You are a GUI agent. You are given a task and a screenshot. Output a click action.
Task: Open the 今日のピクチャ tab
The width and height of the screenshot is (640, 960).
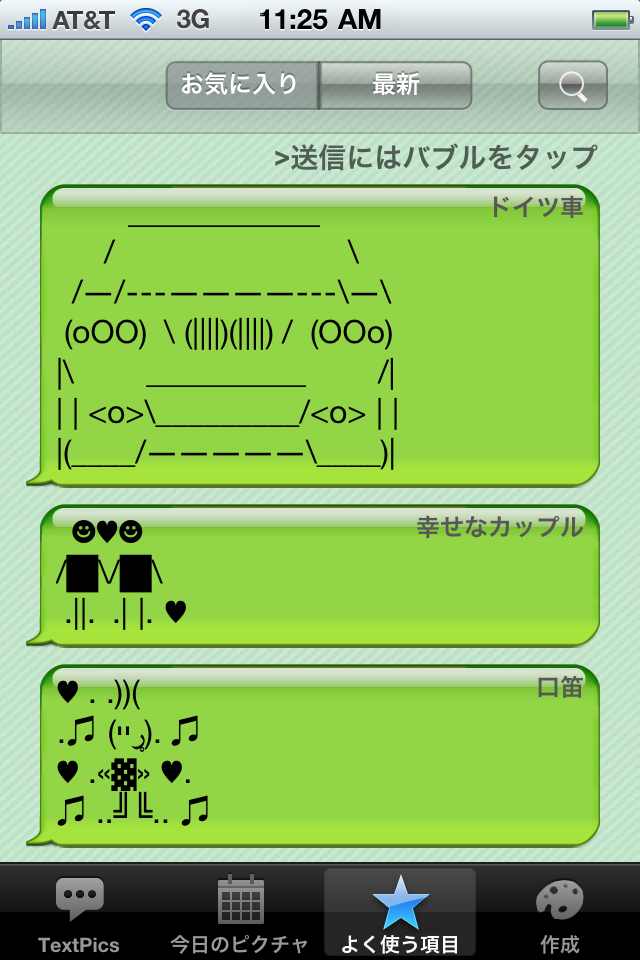(x=240, y=913)
